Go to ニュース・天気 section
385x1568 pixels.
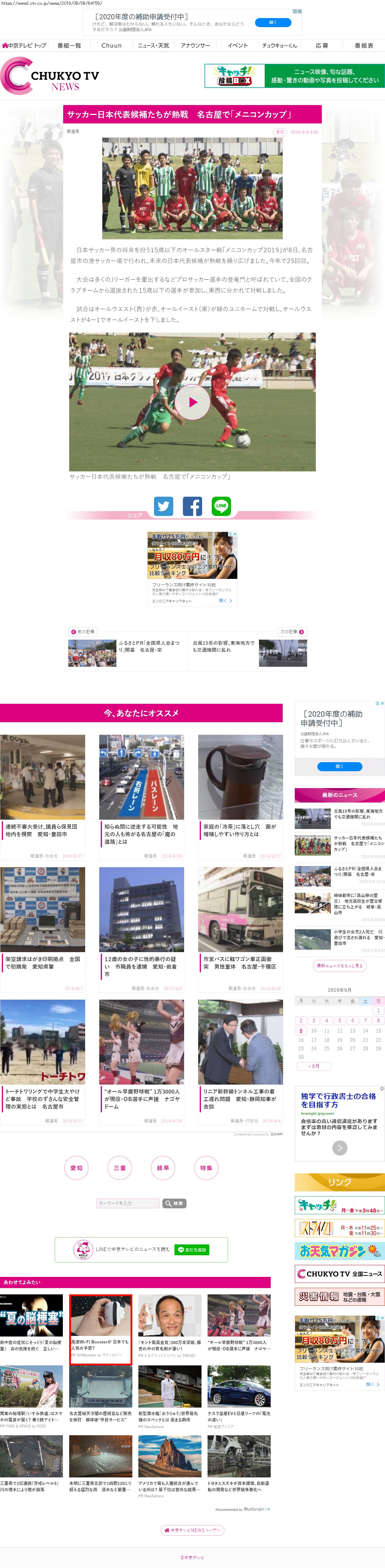pos(153,46)
